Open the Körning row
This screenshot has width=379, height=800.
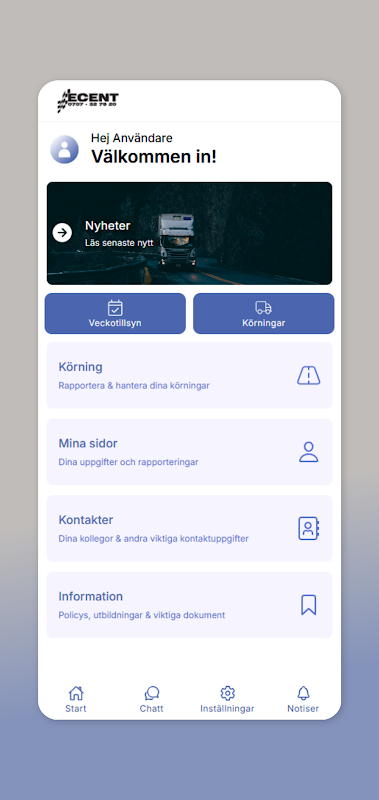coord(189,375)
